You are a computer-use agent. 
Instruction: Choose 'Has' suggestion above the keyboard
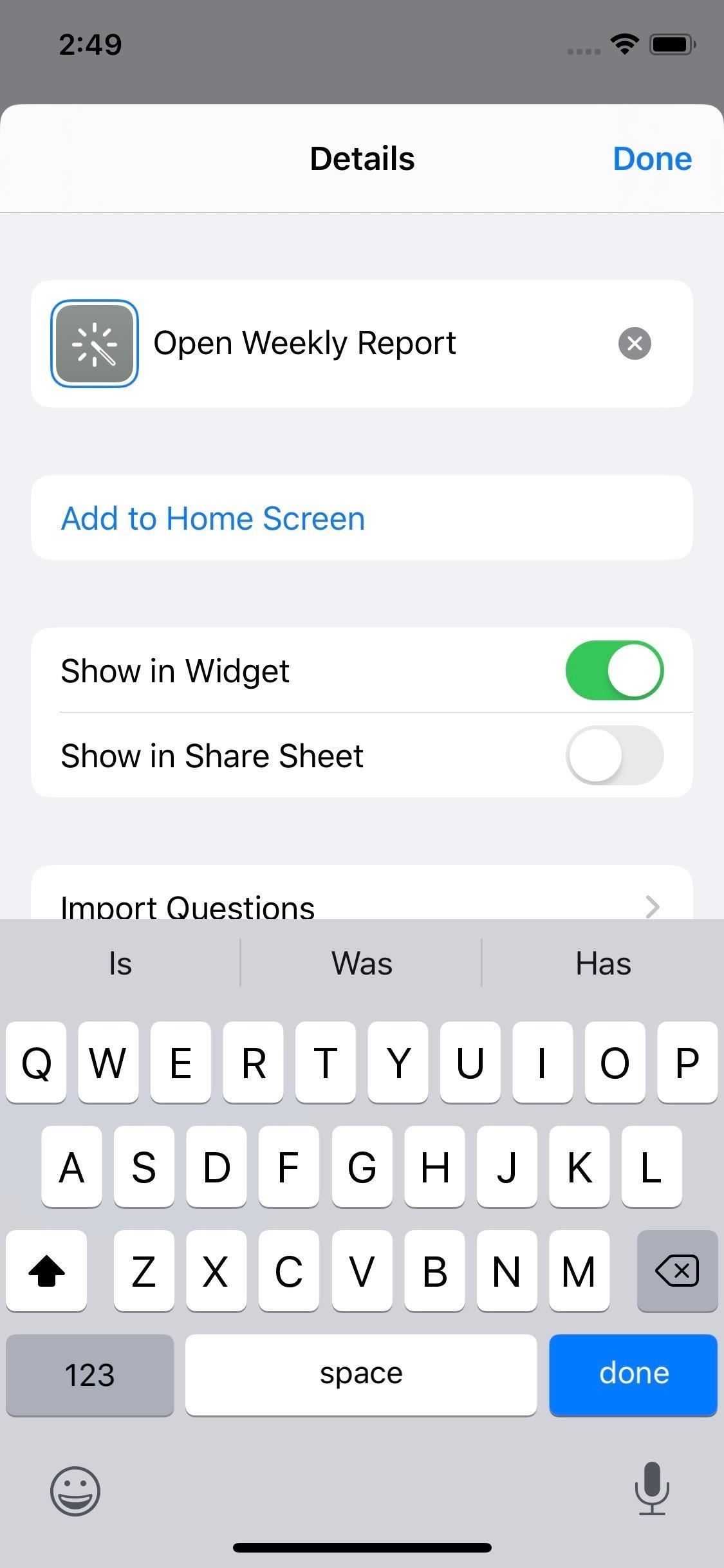click(602, 962)
